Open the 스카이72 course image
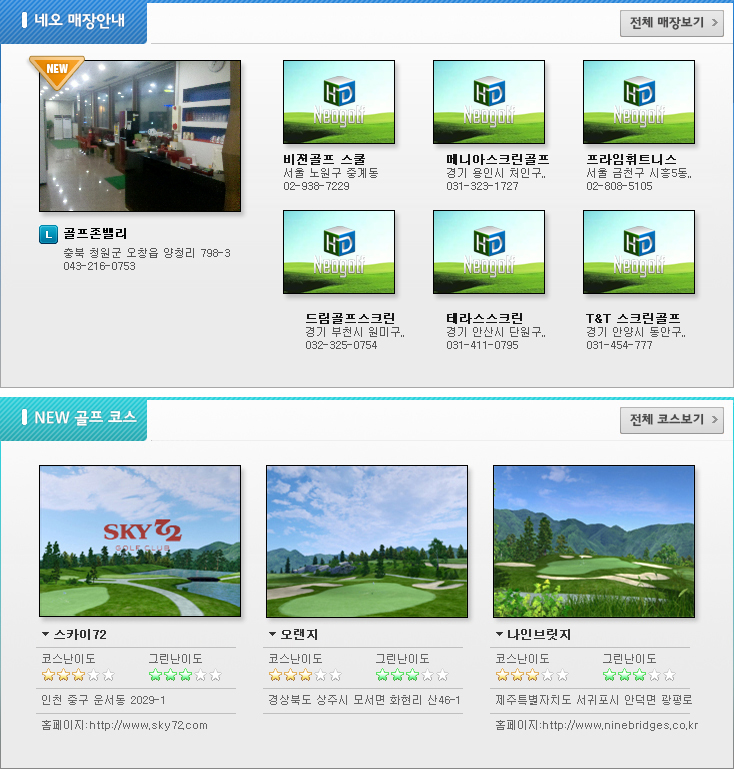 coord(140,541)
